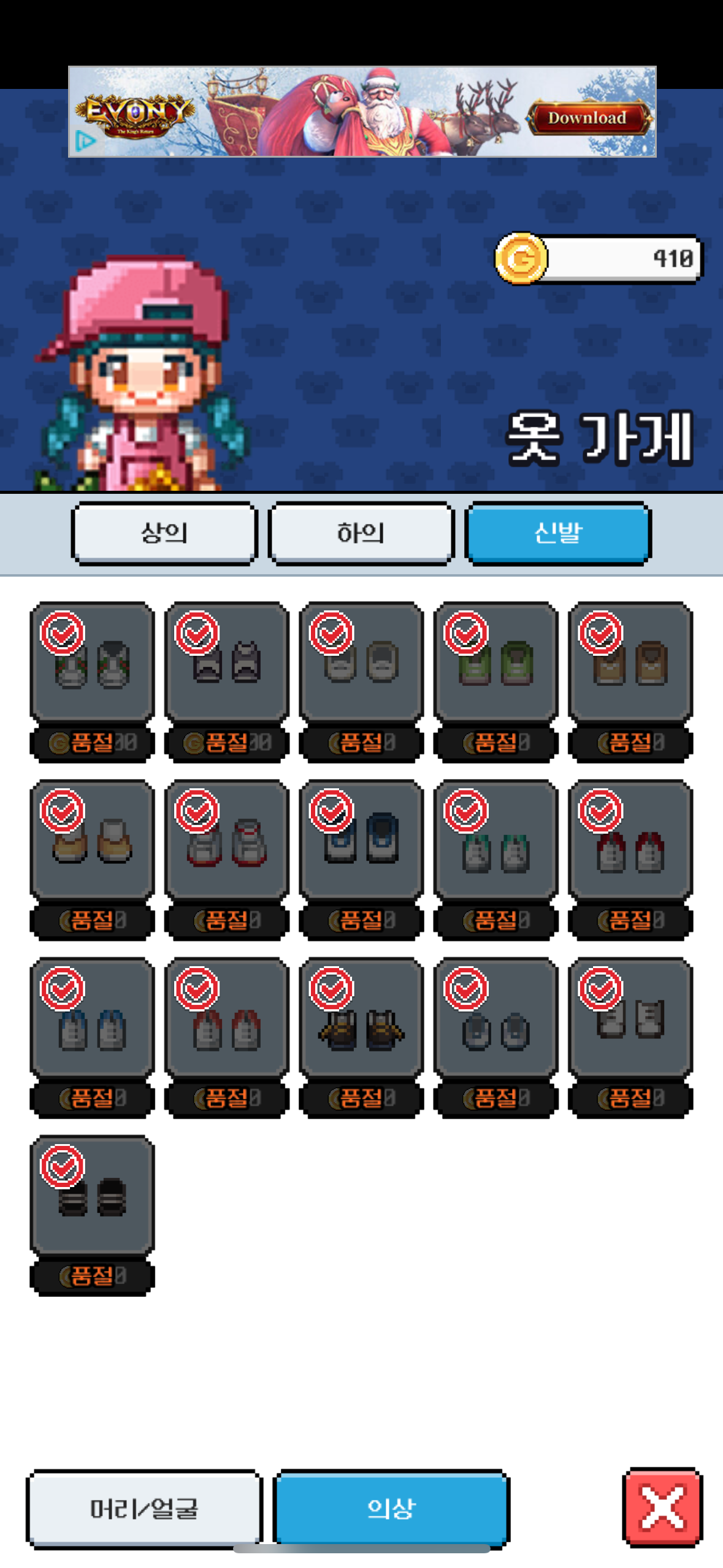Pick the navy blue shoes item

(x=361, y=840)
